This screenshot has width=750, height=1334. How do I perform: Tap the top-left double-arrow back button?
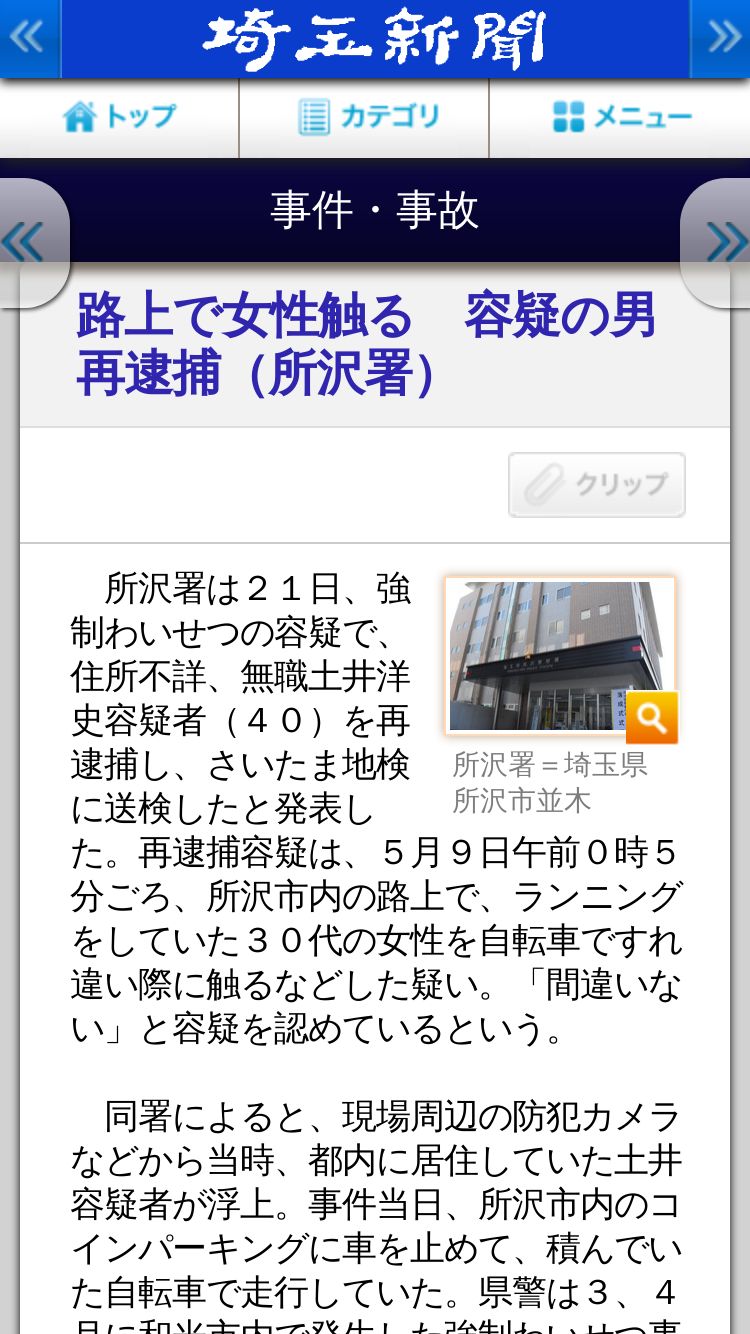(x=29, y=38)
